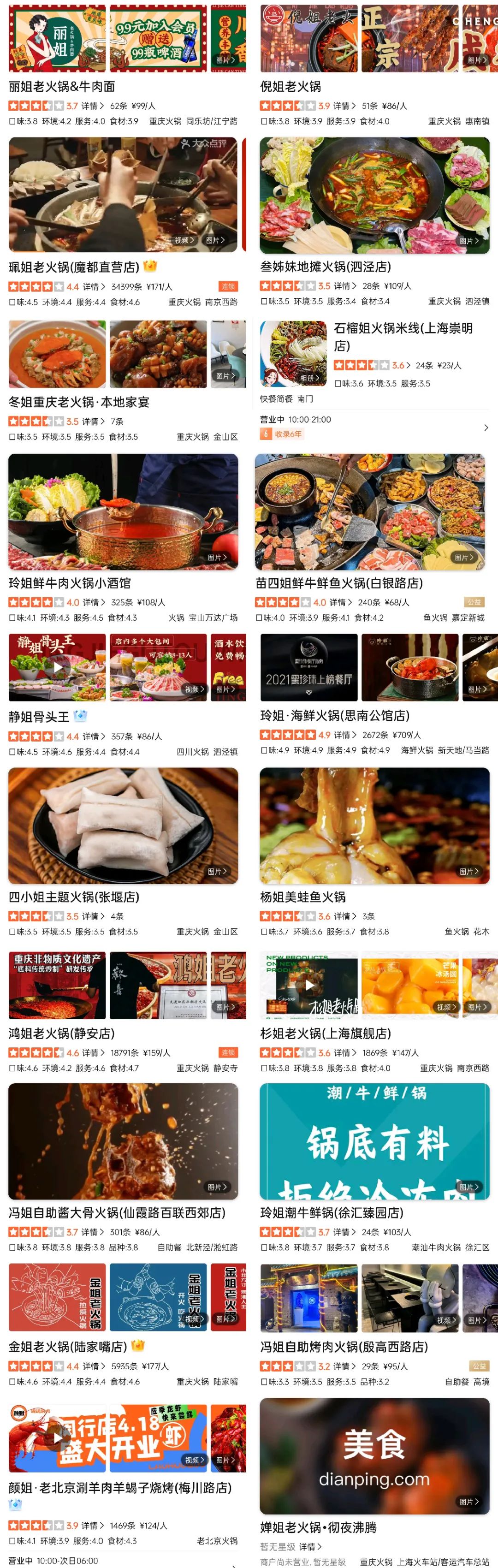The height and width of the screenshot is (1568, 498).
Task: Open the 婵姐老火锅·彻夜沸腾 listing
Action: 318,1527
